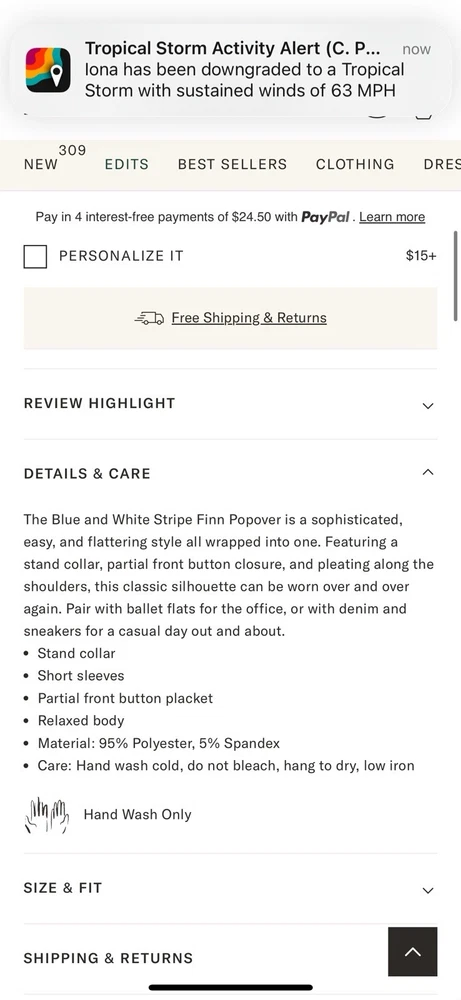The width and height of the screenshot is (461, 1000).
Task: Expand the Size & Fit section
Action: (230, 888)
